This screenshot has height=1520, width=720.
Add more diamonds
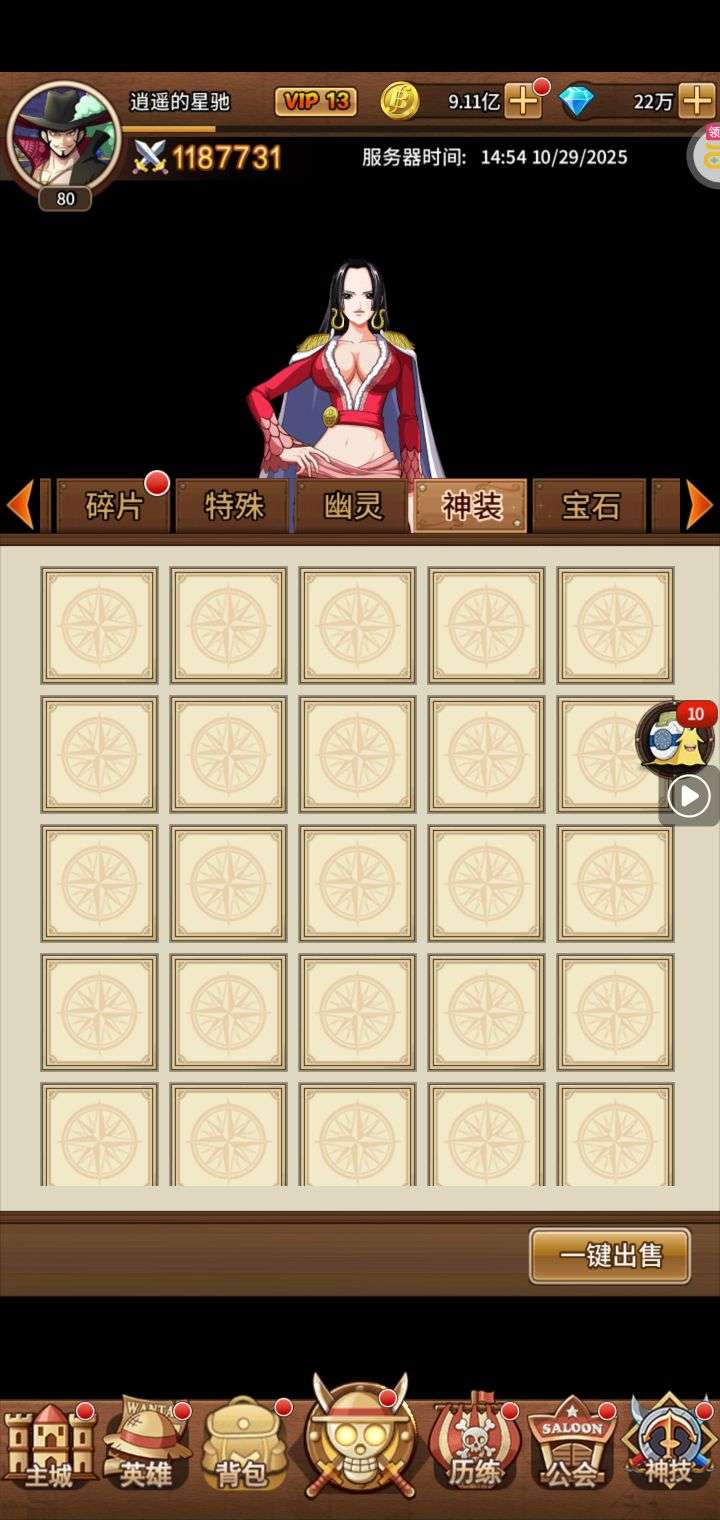point(696,101)
